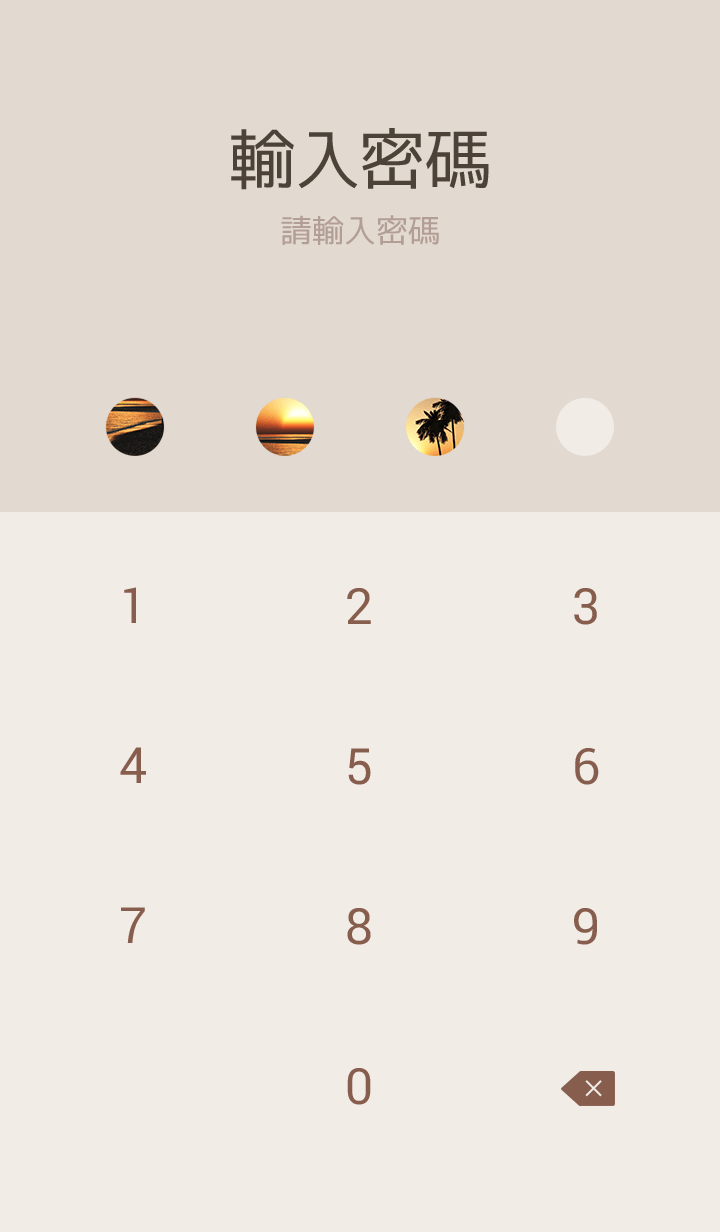Screen dimensions: 720x1232
Task: Delete the last entered passcode digit
Action: click(588, 1088)
